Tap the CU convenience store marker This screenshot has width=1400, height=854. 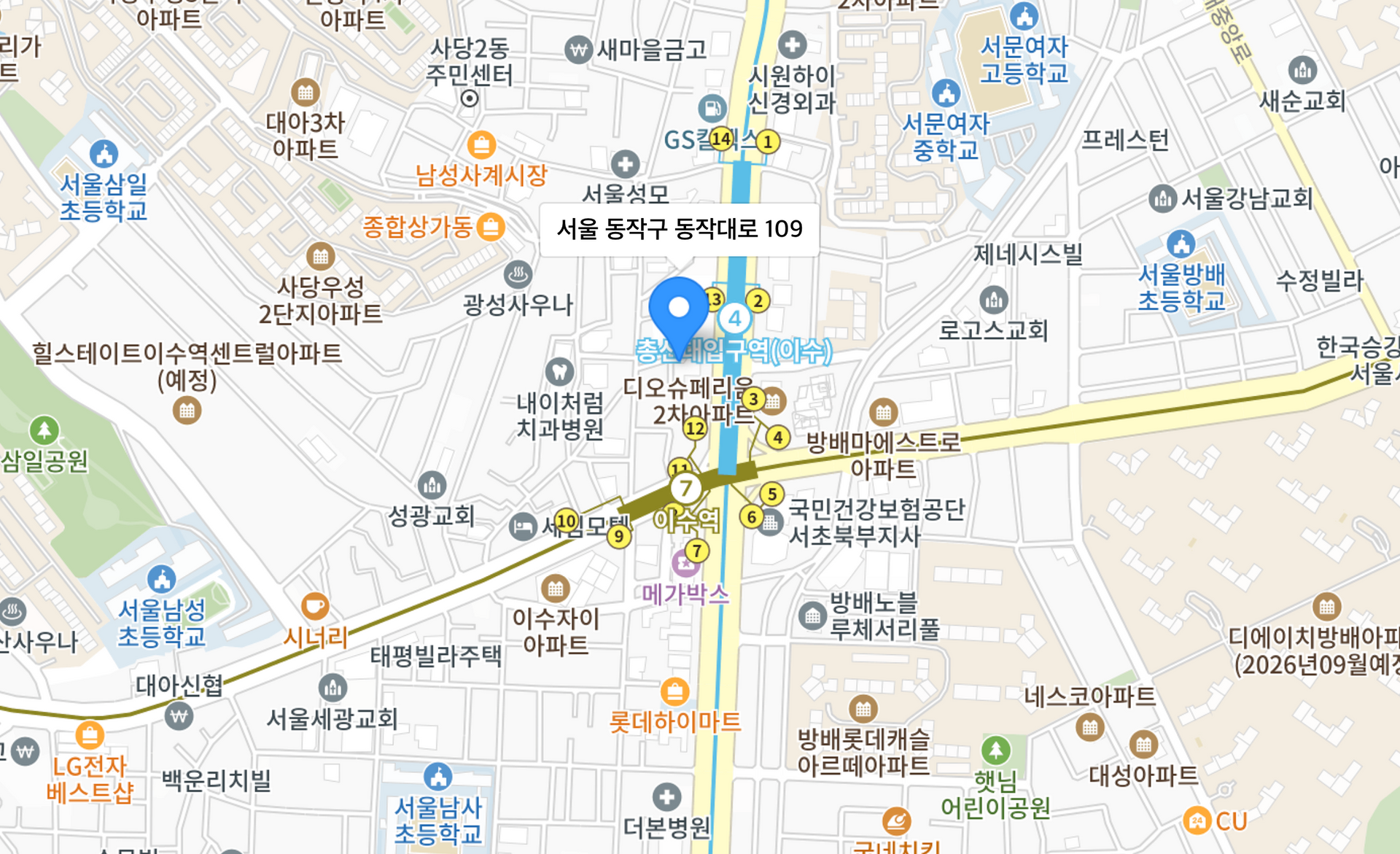coord(1197,820)
